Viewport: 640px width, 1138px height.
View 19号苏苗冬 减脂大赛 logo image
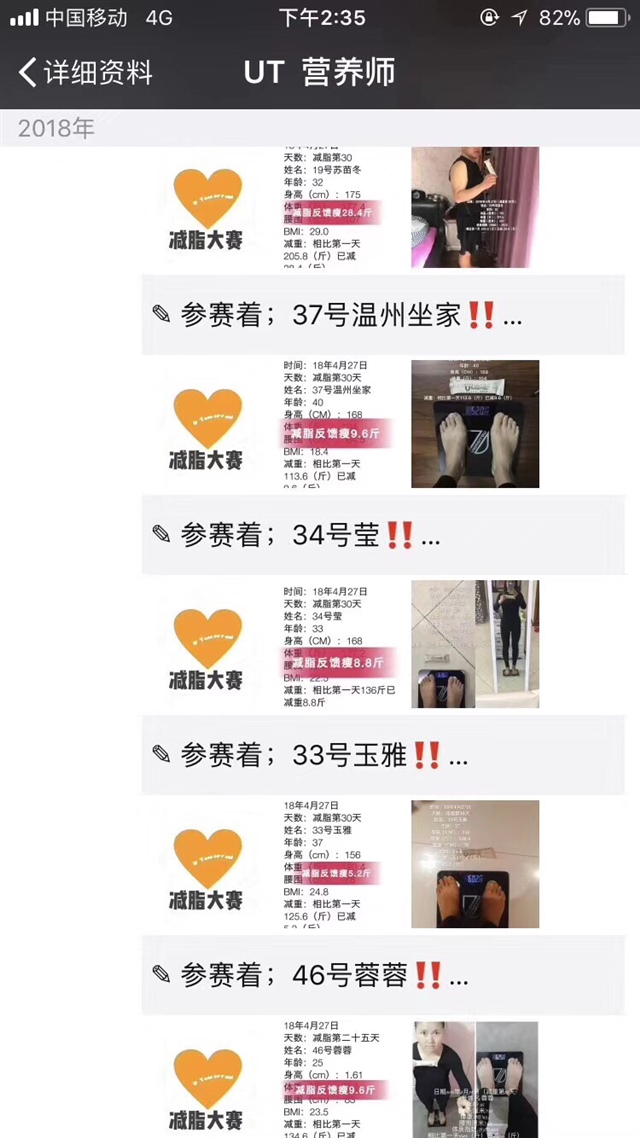(205, 207)
